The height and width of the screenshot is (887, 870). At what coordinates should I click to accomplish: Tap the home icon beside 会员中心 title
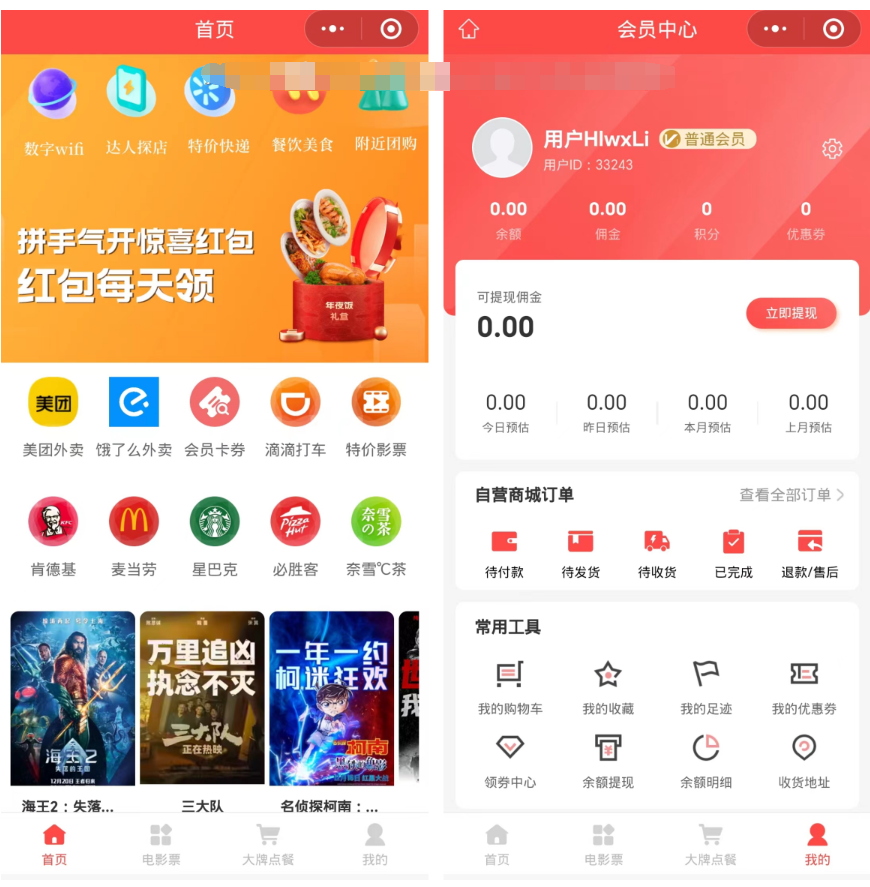click(x=469, y=30)
